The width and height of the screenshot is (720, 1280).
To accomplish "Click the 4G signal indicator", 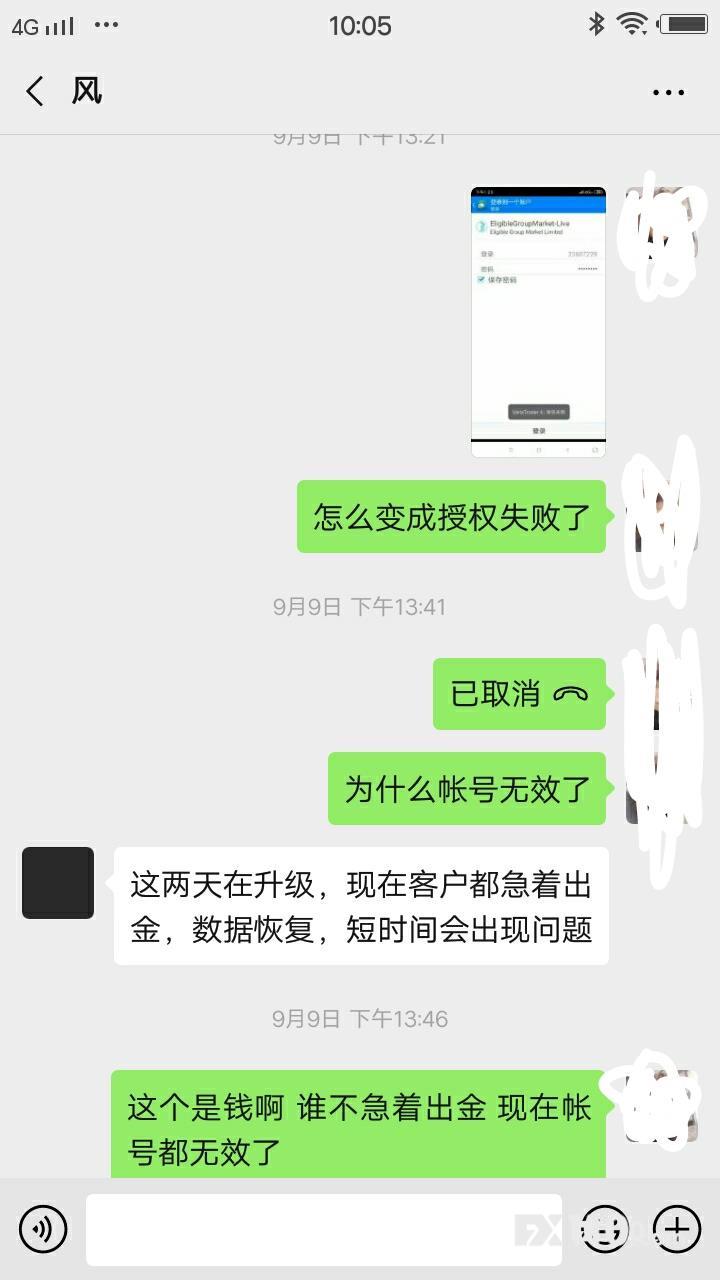I will click(x=40, y=25).
